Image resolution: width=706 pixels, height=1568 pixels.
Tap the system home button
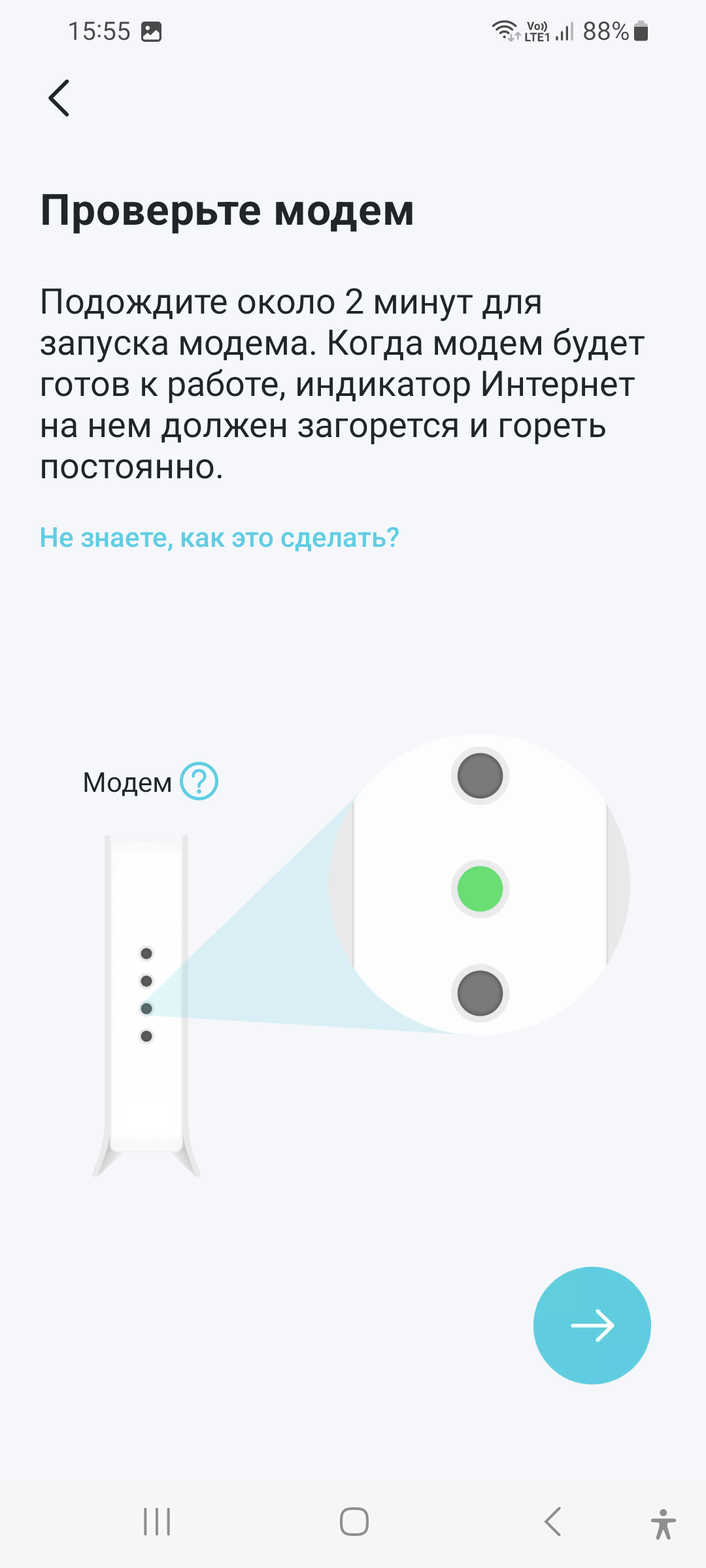[354, 1522]
